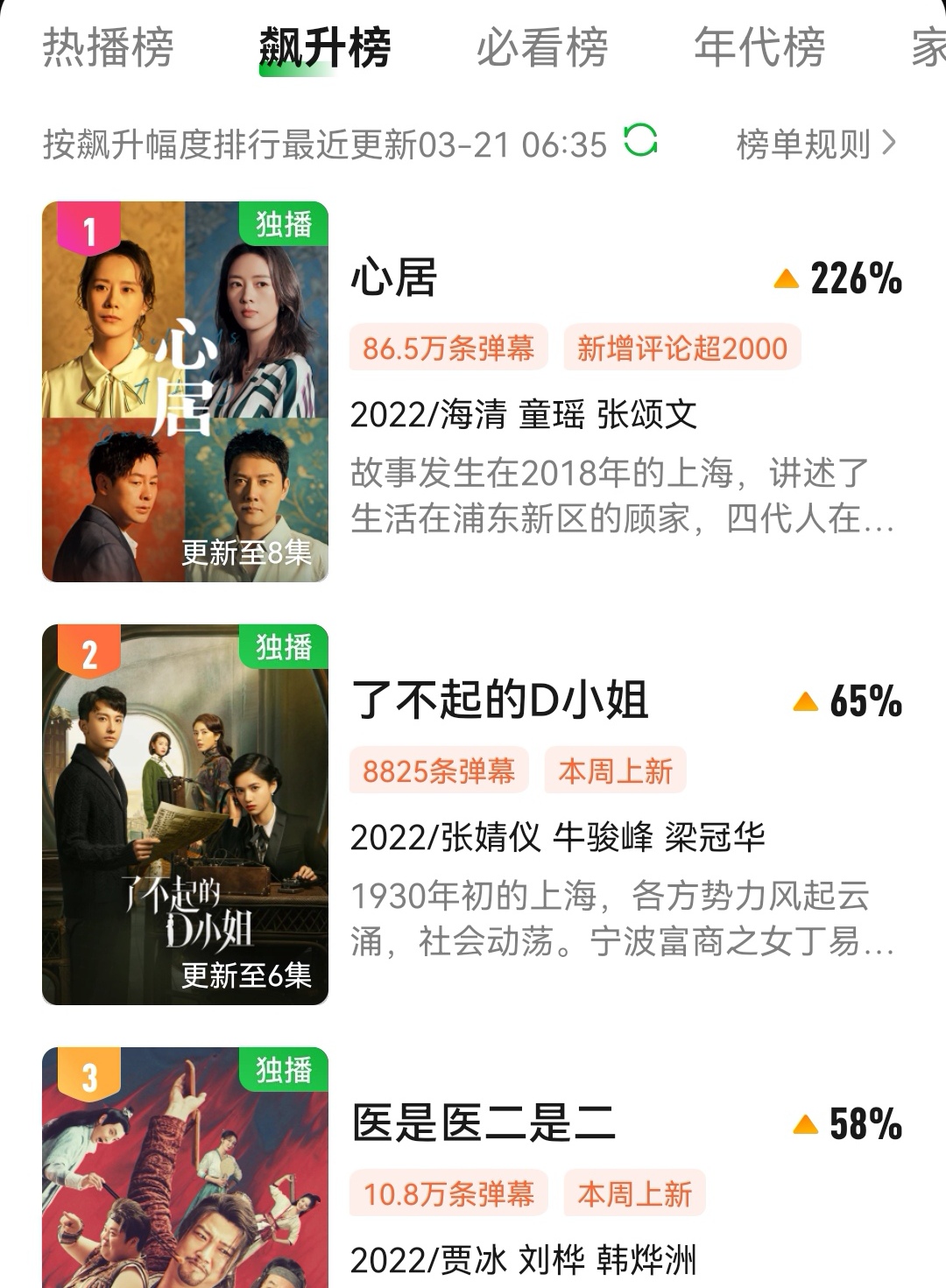Switch to the 热播榜 tab
The height and width of the screenshot is (1288, 946).
(x=107, y=48)
